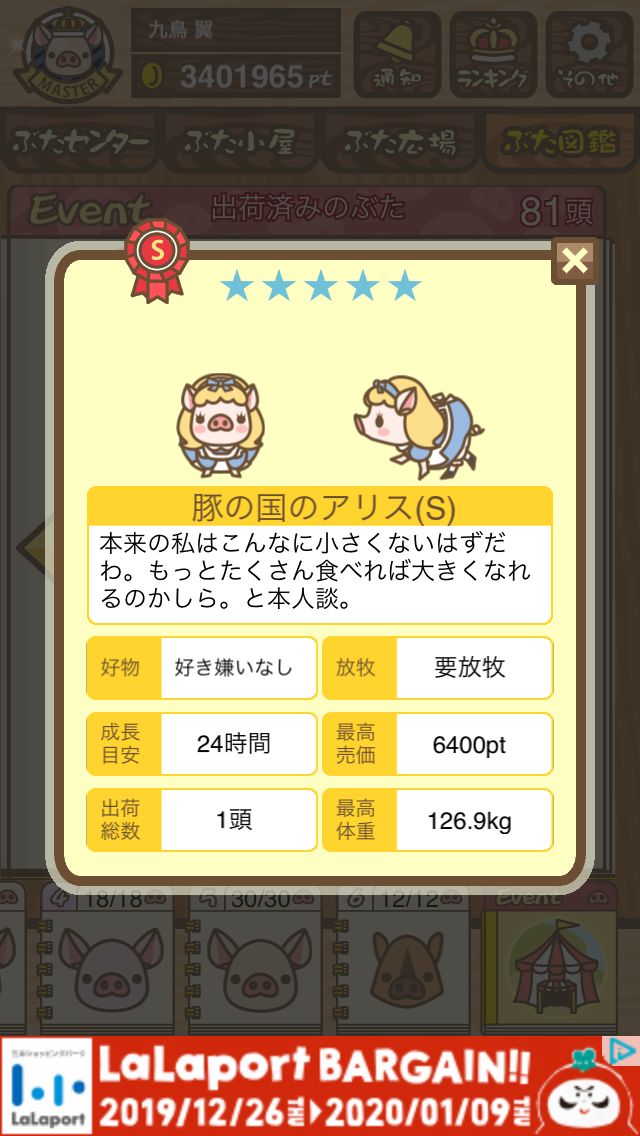Switch to the ぶた小屋 tab

coord(240,143)
